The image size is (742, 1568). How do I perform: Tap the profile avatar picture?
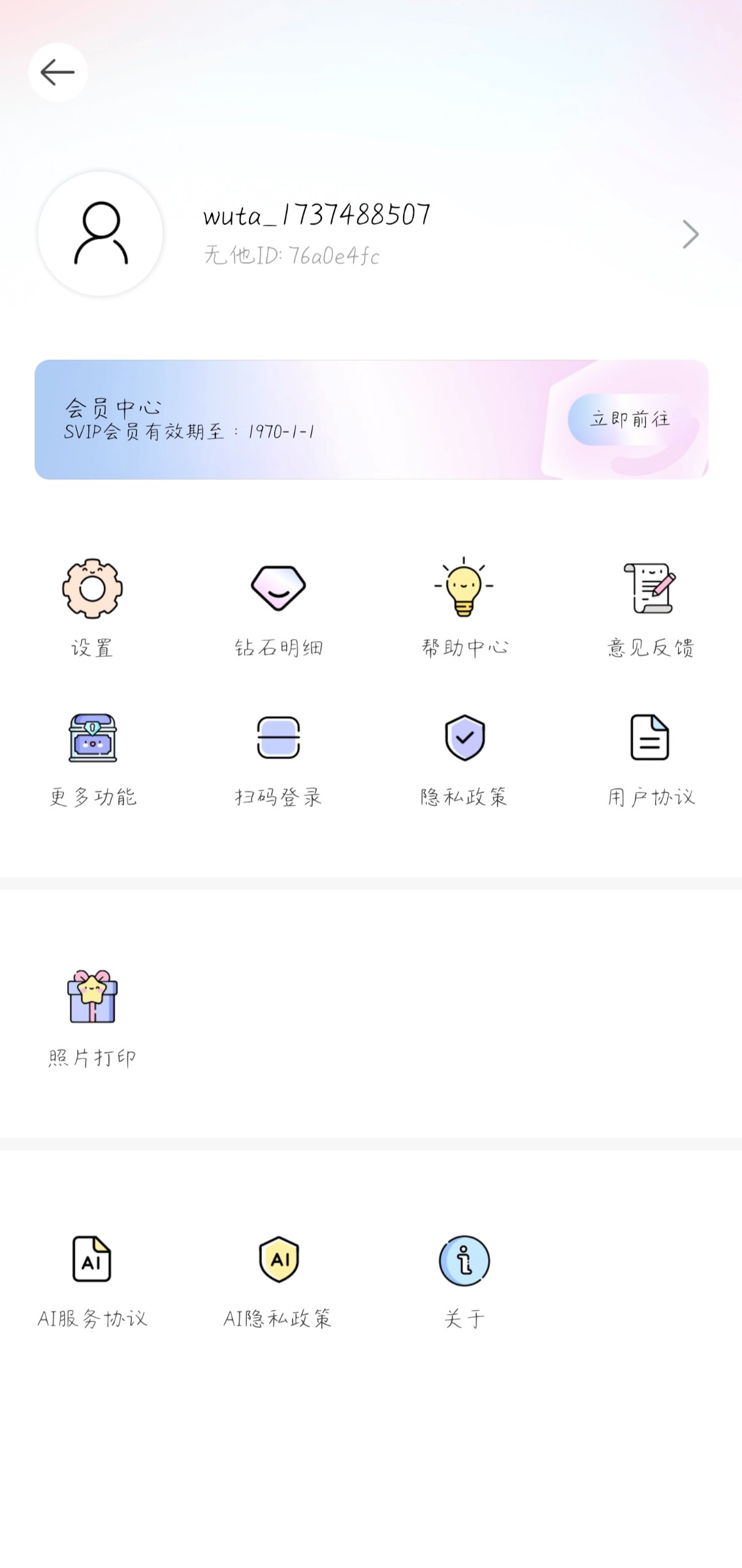pyautogui.click(x=101, y=234)
